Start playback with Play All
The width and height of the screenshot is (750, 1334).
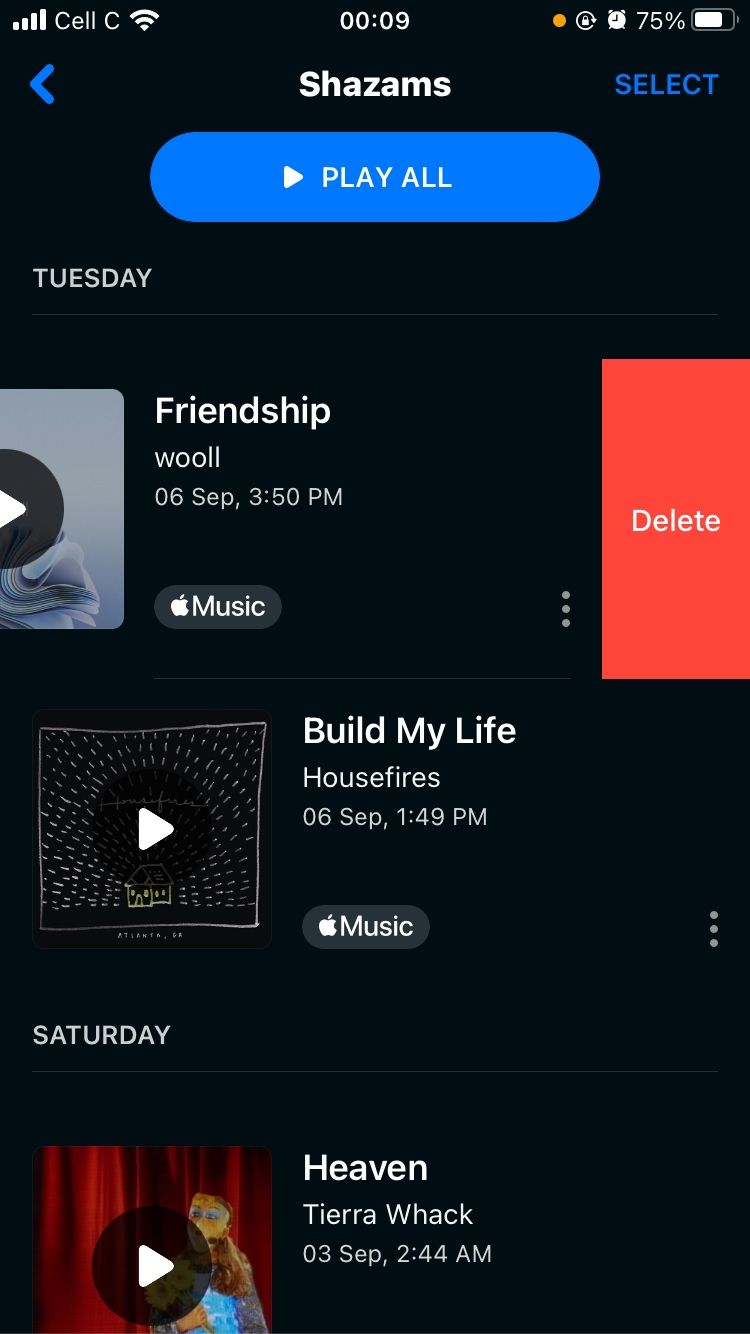coord(374,177)
